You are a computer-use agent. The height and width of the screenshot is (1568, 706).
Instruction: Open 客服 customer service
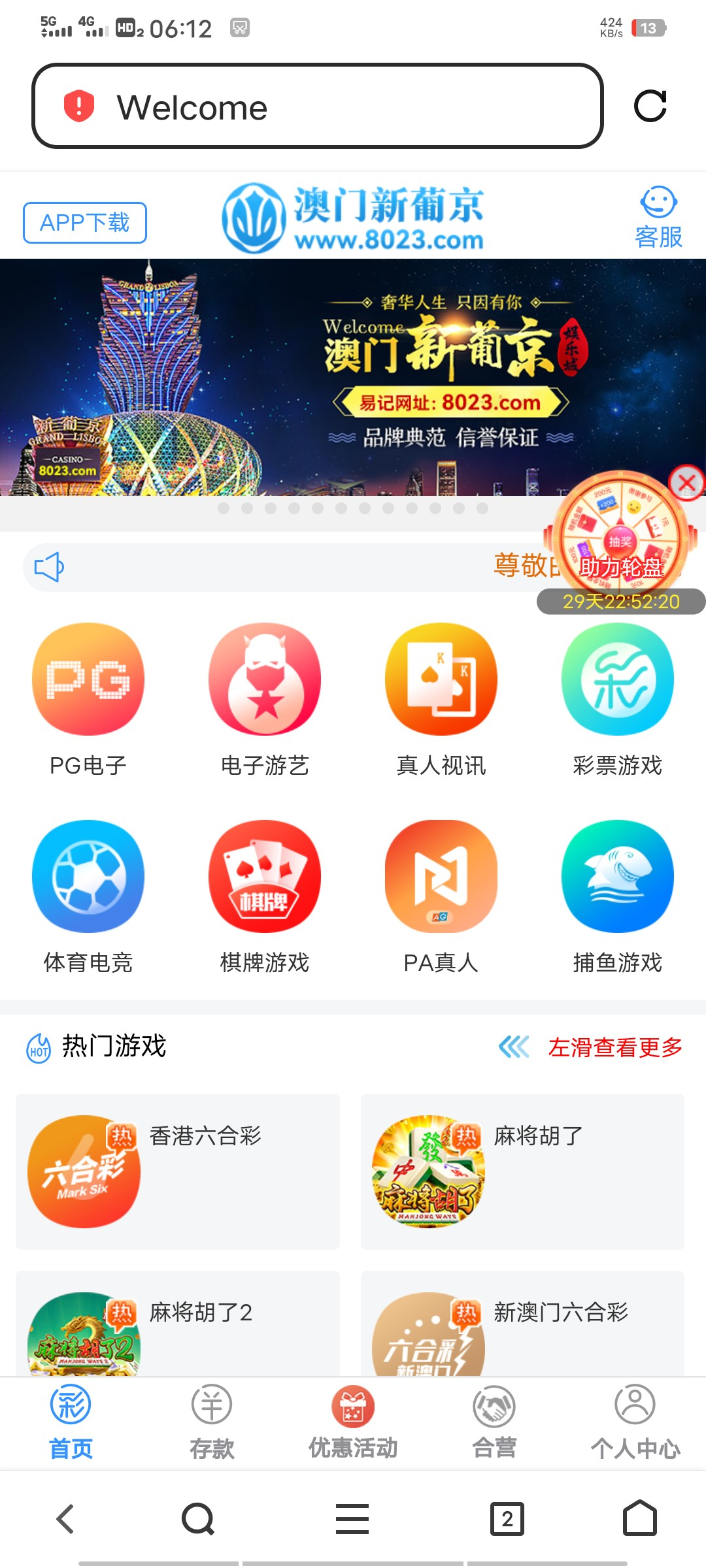tap(658, 218)
